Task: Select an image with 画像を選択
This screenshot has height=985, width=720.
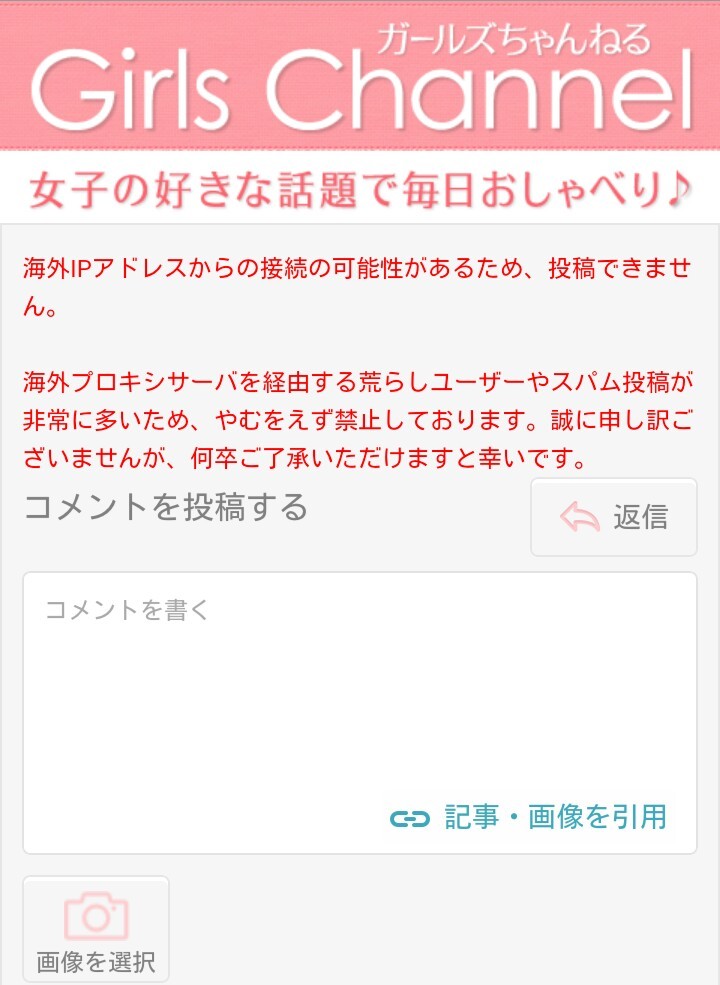Action: pyautogui.click(x=96, y=930)
